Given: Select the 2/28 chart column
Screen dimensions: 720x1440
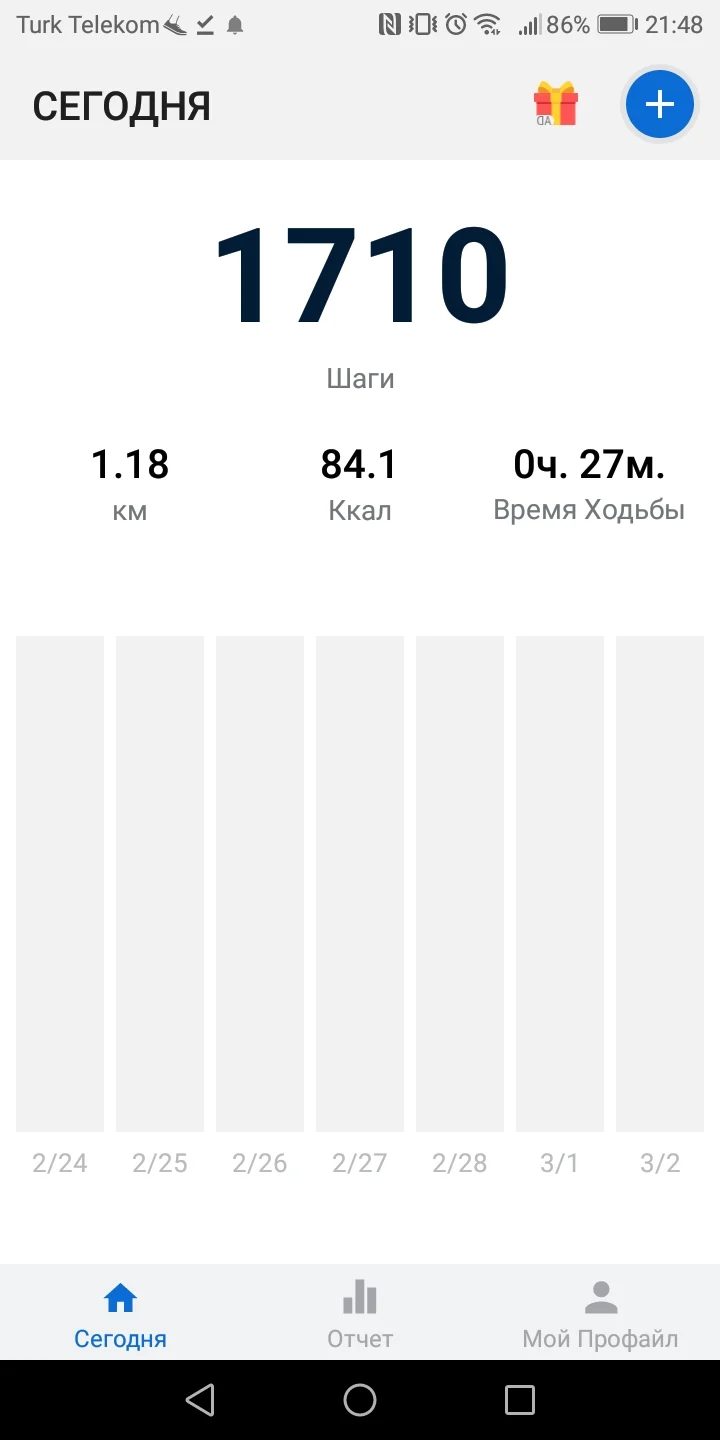Looking at the screenshot, I should pos(459,880).
